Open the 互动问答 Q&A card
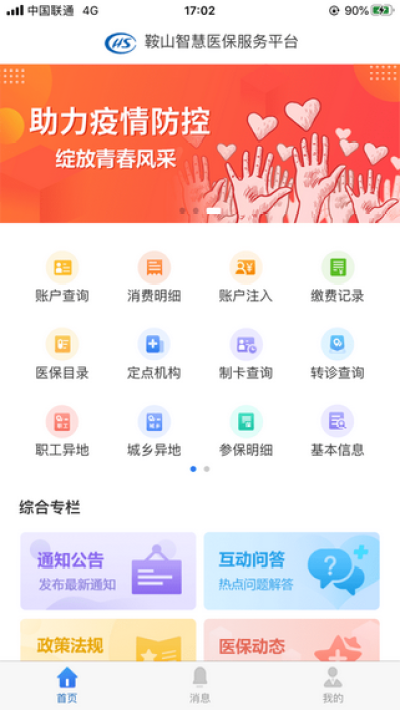 click(292, 571)
